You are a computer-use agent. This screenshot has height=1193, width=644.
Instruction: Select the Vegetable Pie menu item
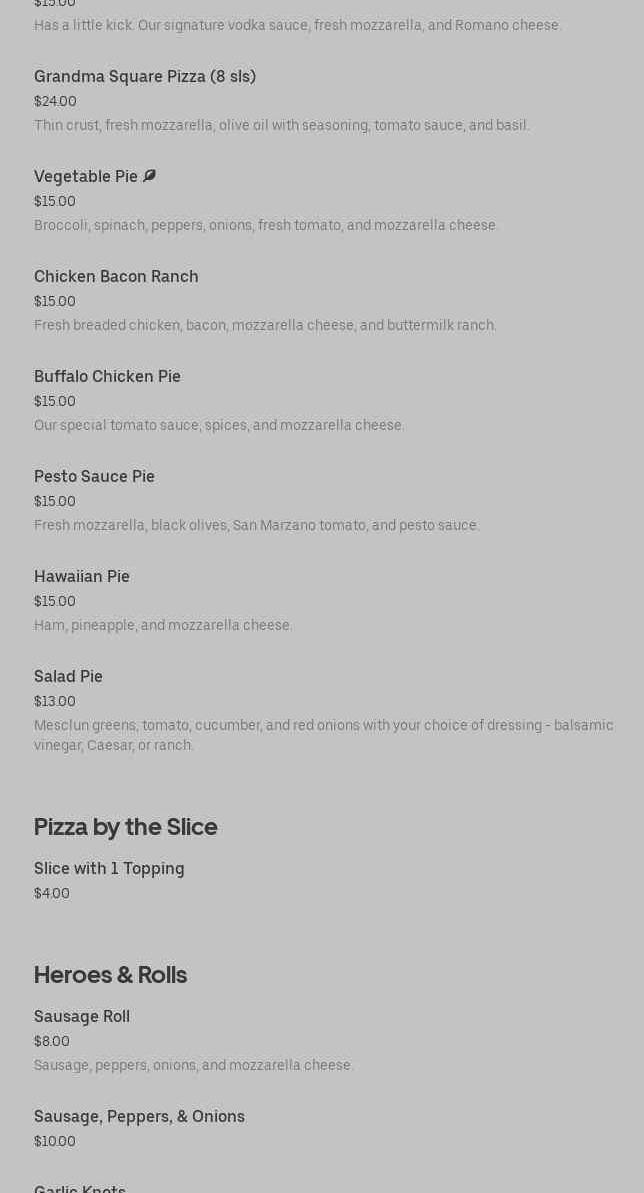pos(86,177)
